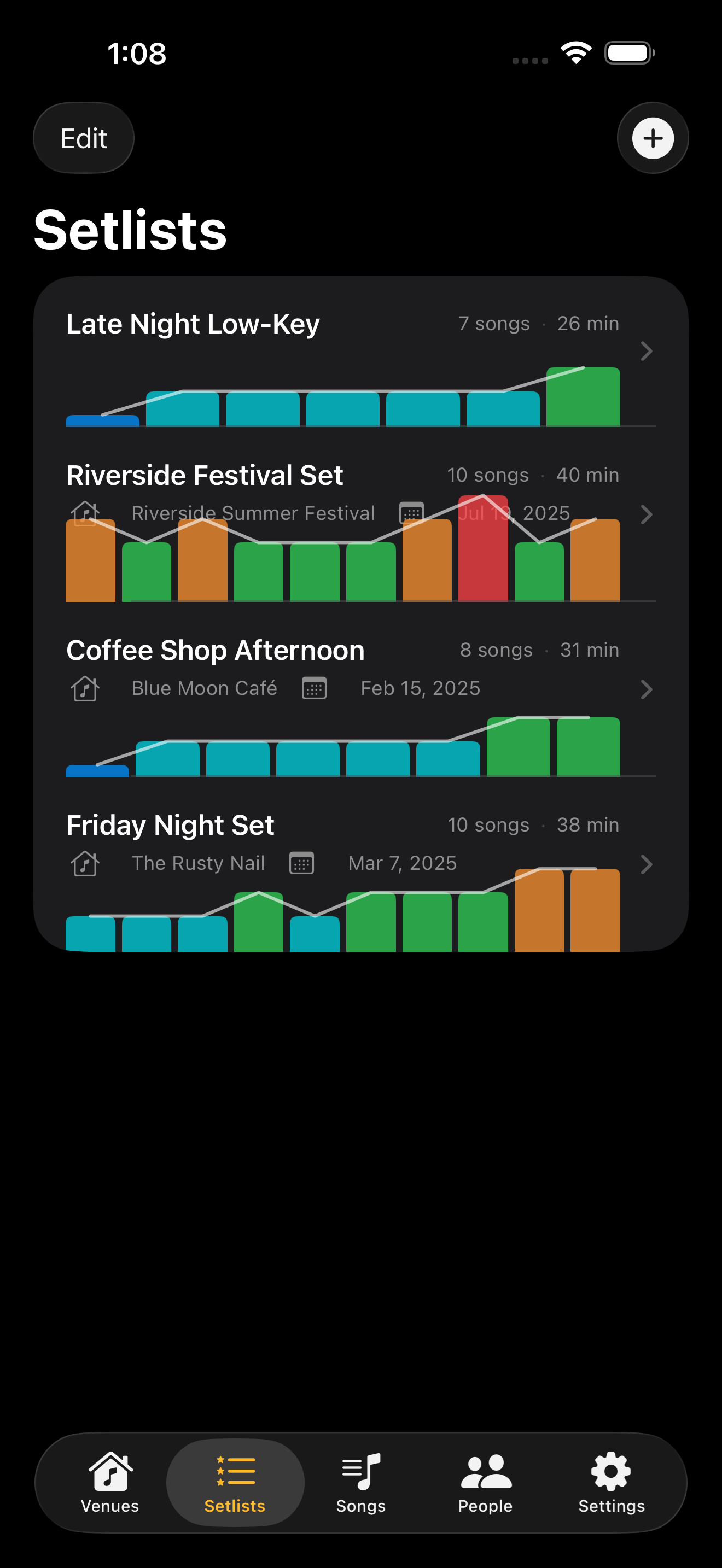Go to the Songs tab

(361, 1482)
